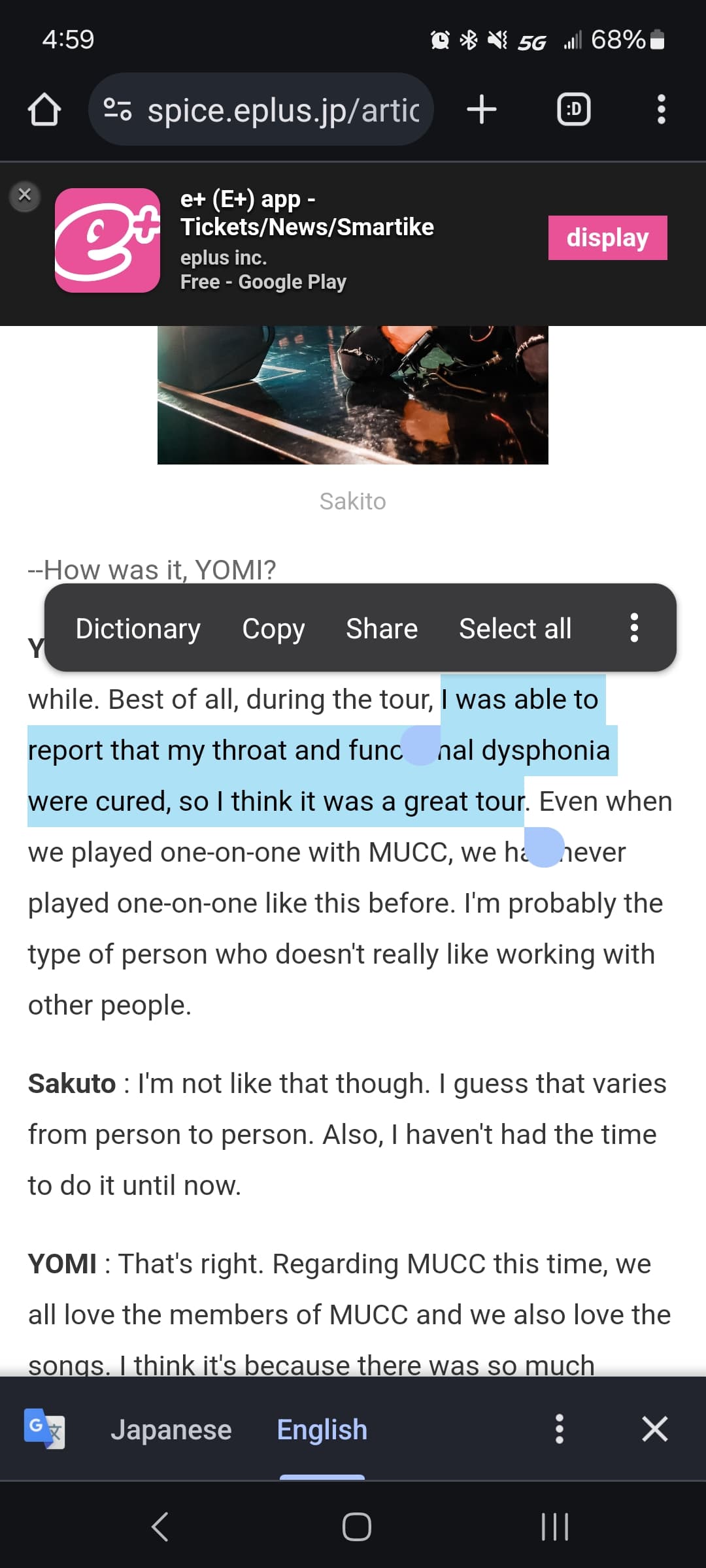Open translate bar options menu
Image resolution: width=706 pixels, height=1568 pixels.
pyautogui.click(x=559, y=1429)
